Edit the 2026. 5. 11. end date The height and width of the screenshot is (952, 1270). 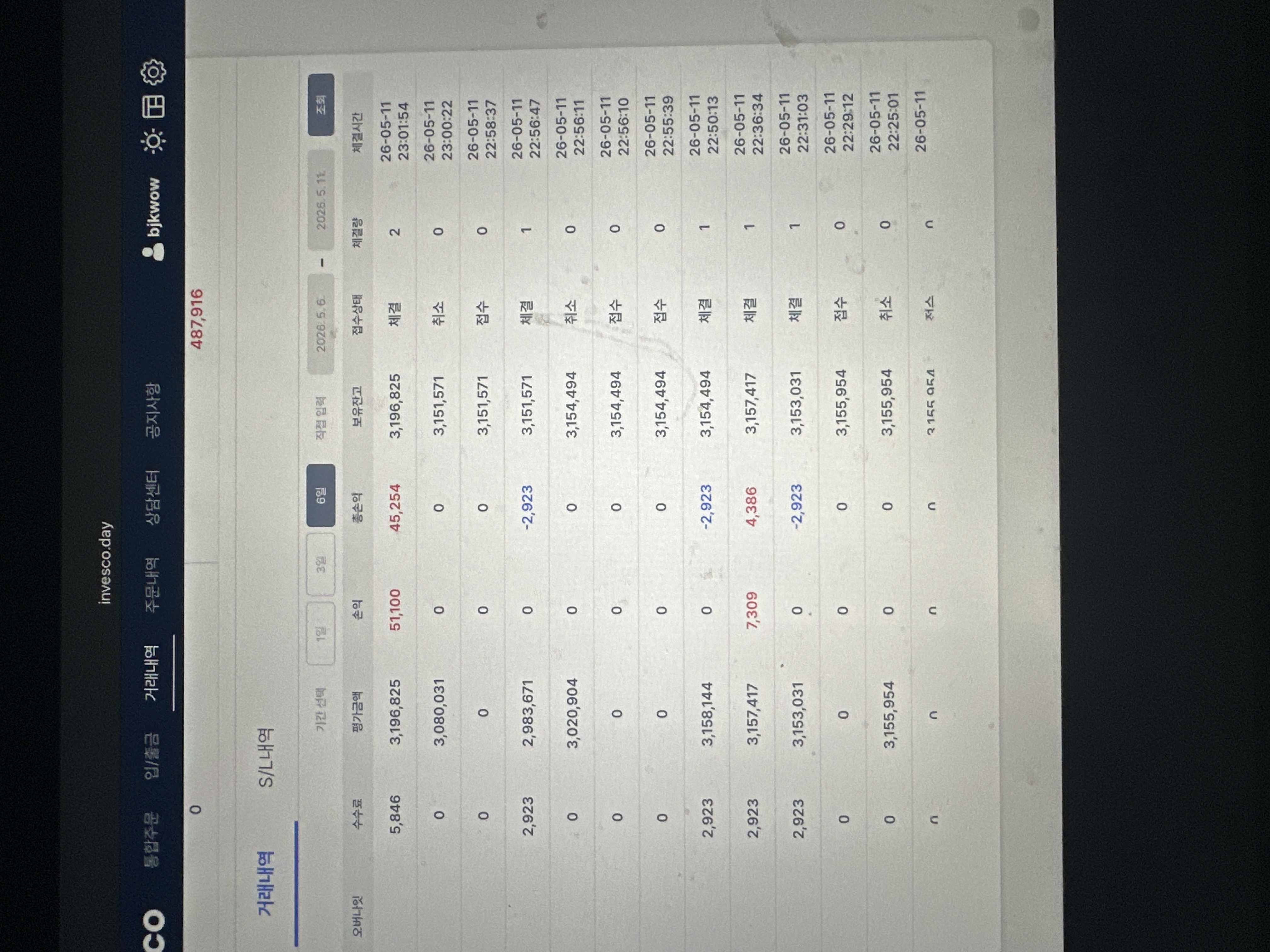[321, 200]
